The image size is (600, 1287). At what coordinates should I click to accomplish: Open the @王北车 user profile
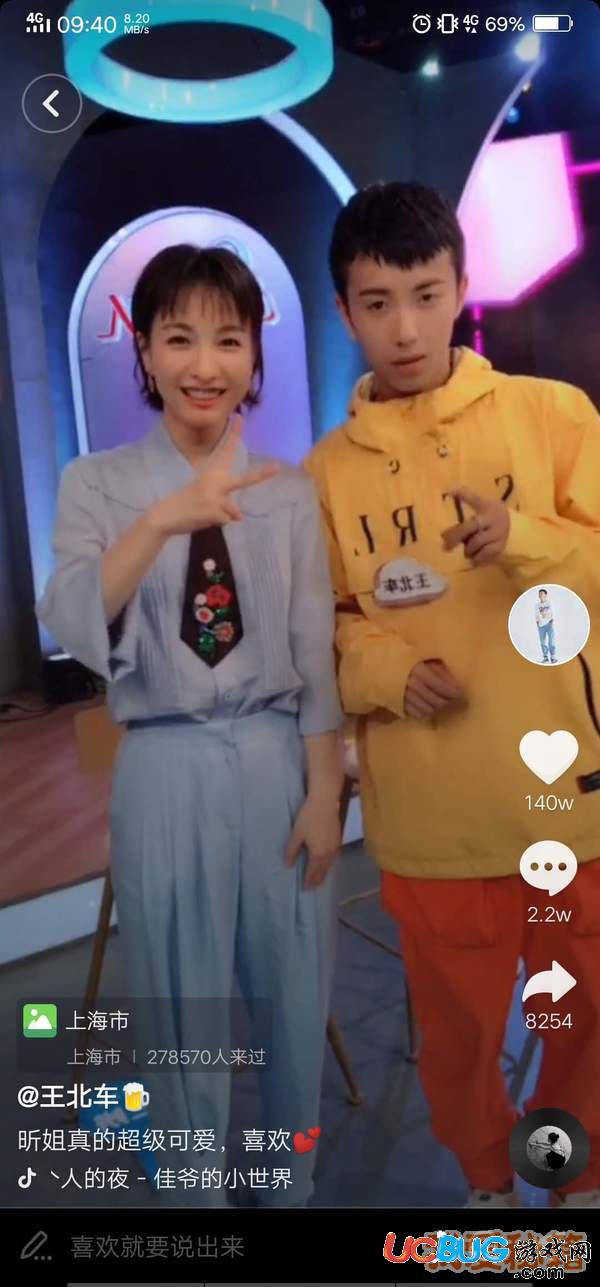[70, 1096]
